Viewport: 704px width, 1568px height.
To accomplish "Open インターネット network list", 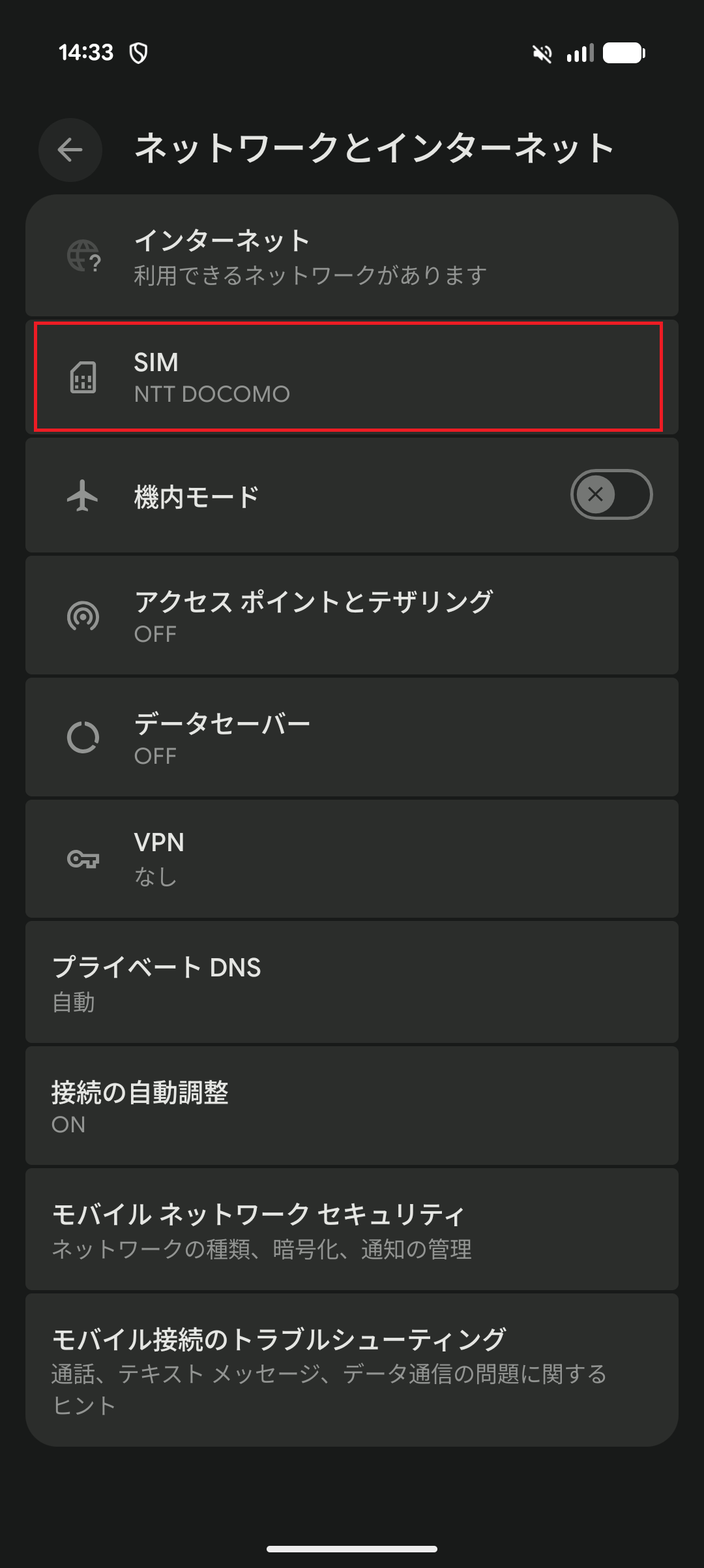I will pos(352,256).
